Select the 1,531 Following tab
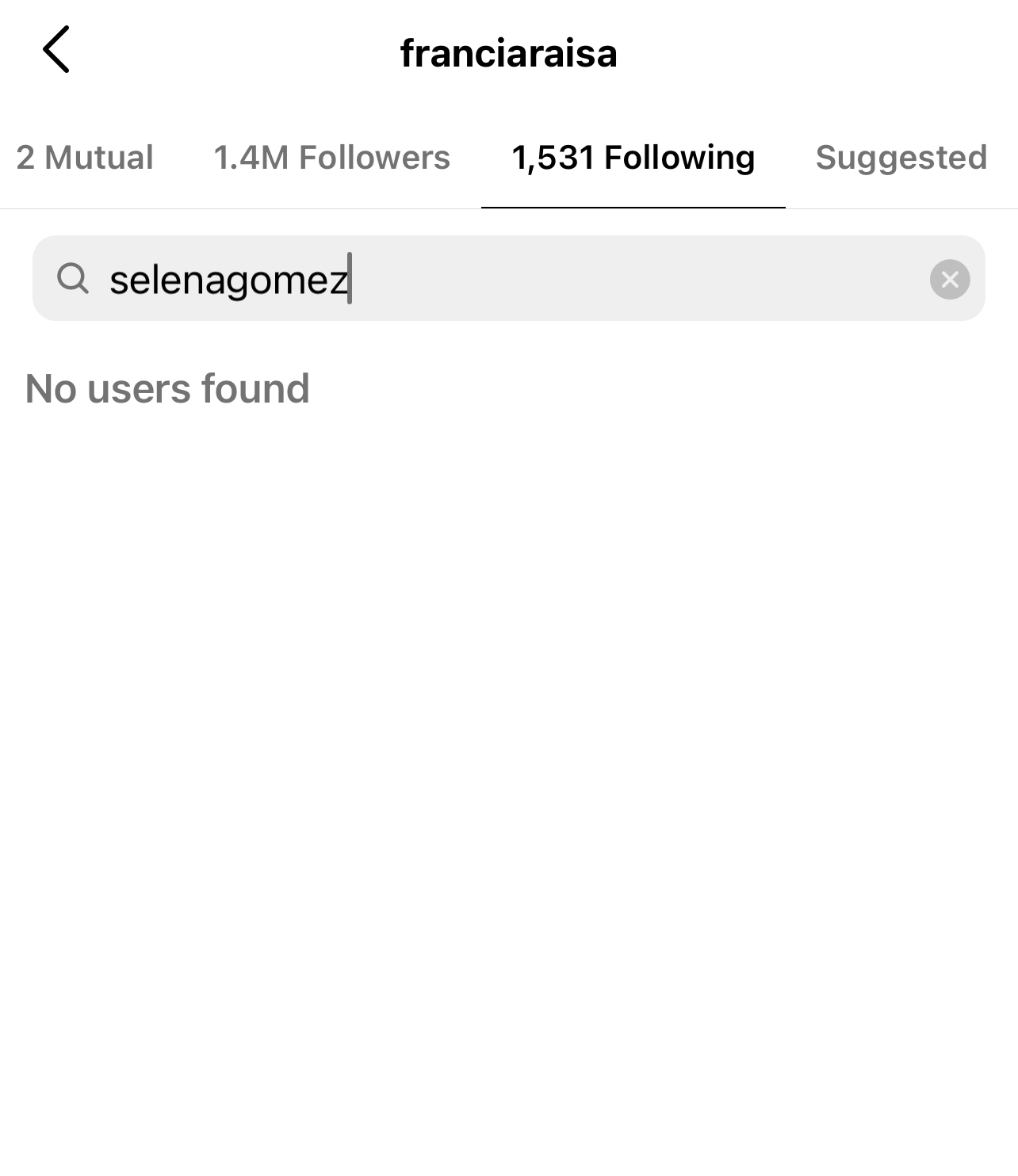The width and height of the screenshot is (1018, 1176). pos(633,158)
